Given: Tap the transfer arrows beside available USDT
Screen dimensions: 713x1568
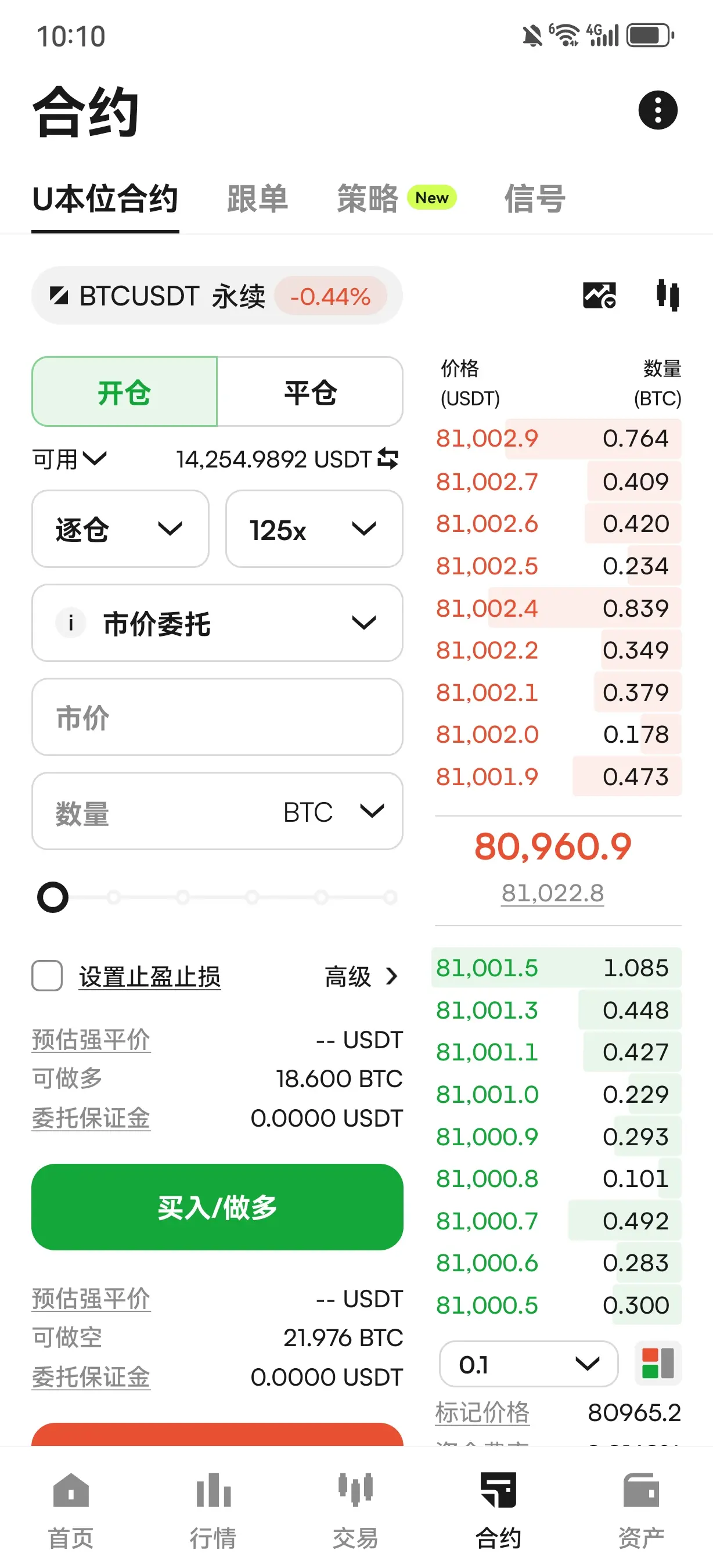Looking at the screenshot, I should pos(388,458).
